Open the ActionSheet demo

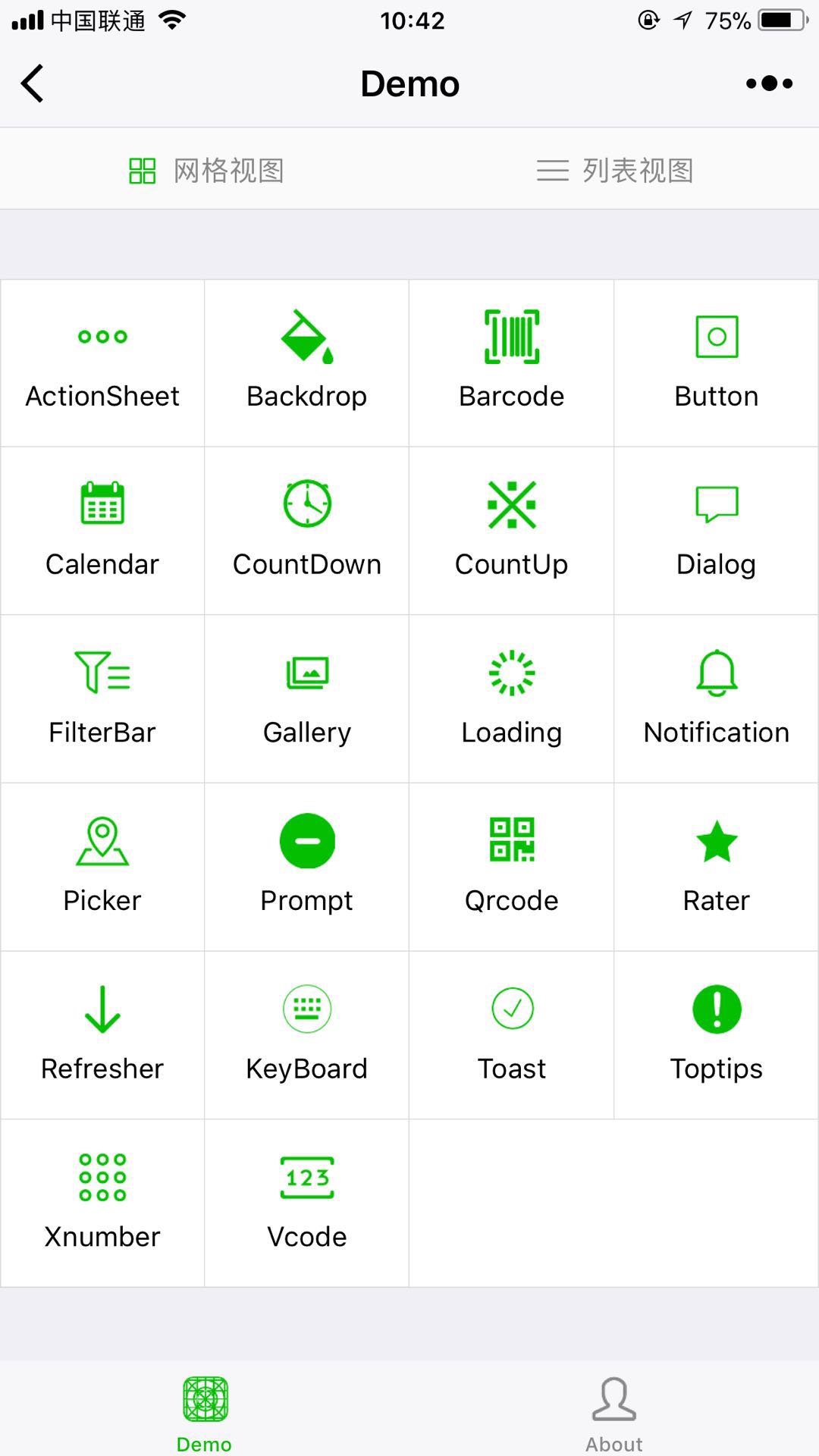102,363
